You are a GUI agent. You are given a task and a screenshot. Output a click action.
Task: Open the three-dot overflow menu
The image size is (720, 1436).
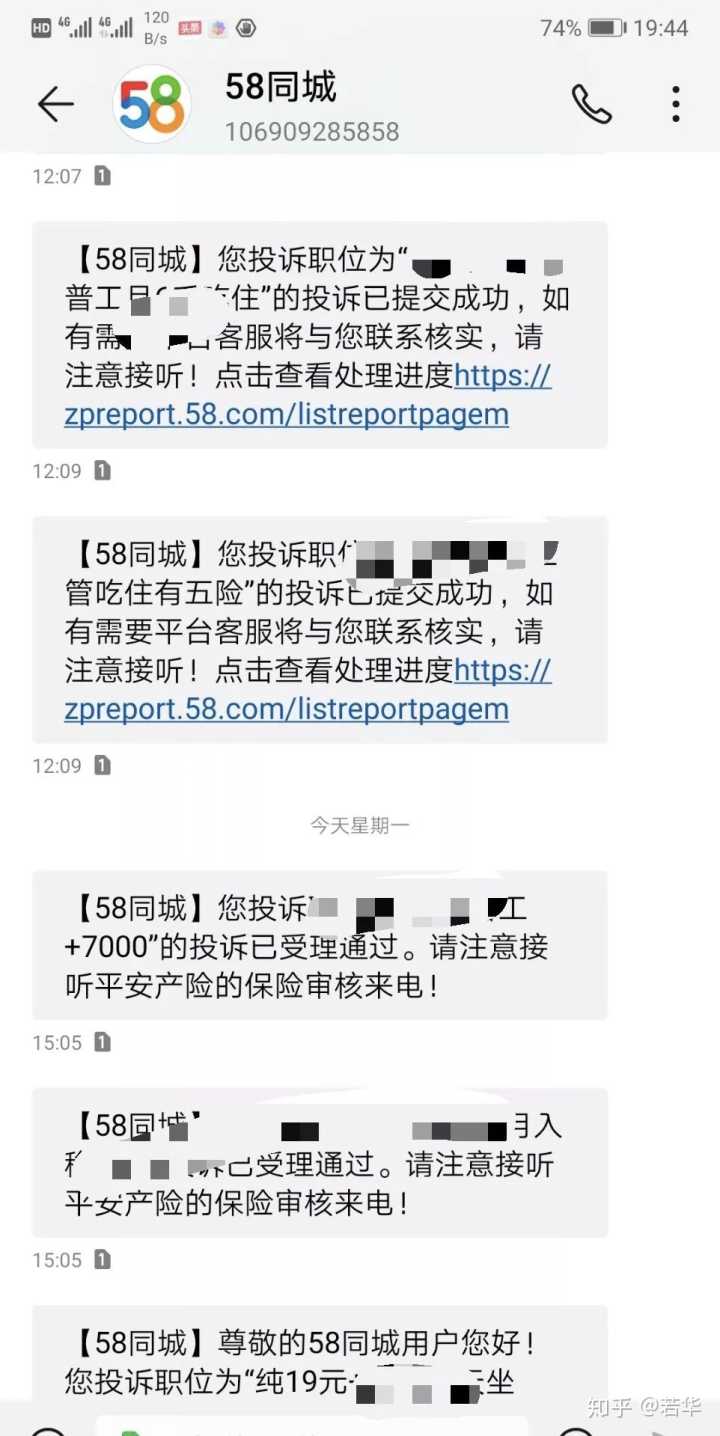point(676,104)
